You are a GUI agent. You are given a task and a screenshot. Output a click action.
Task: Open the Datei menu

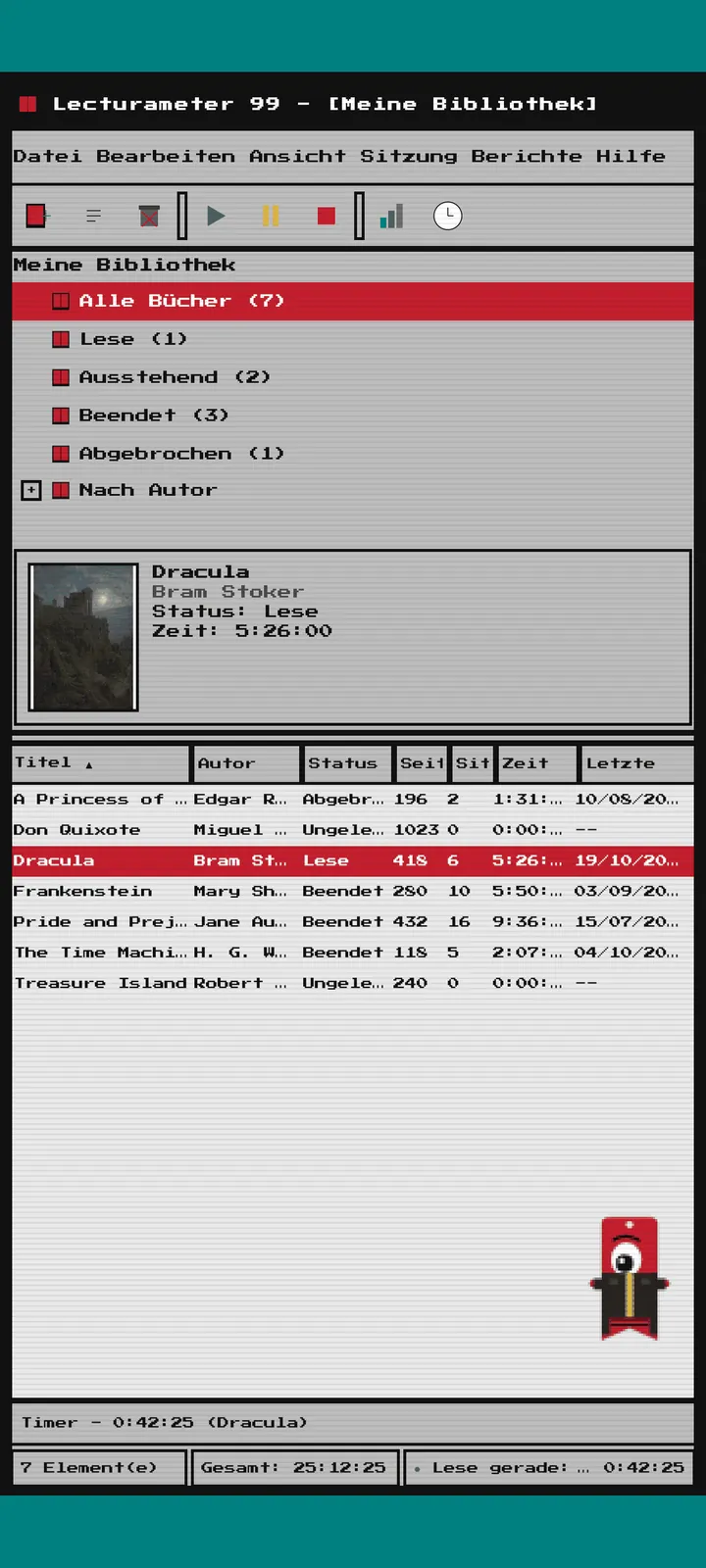coord(48,157)
